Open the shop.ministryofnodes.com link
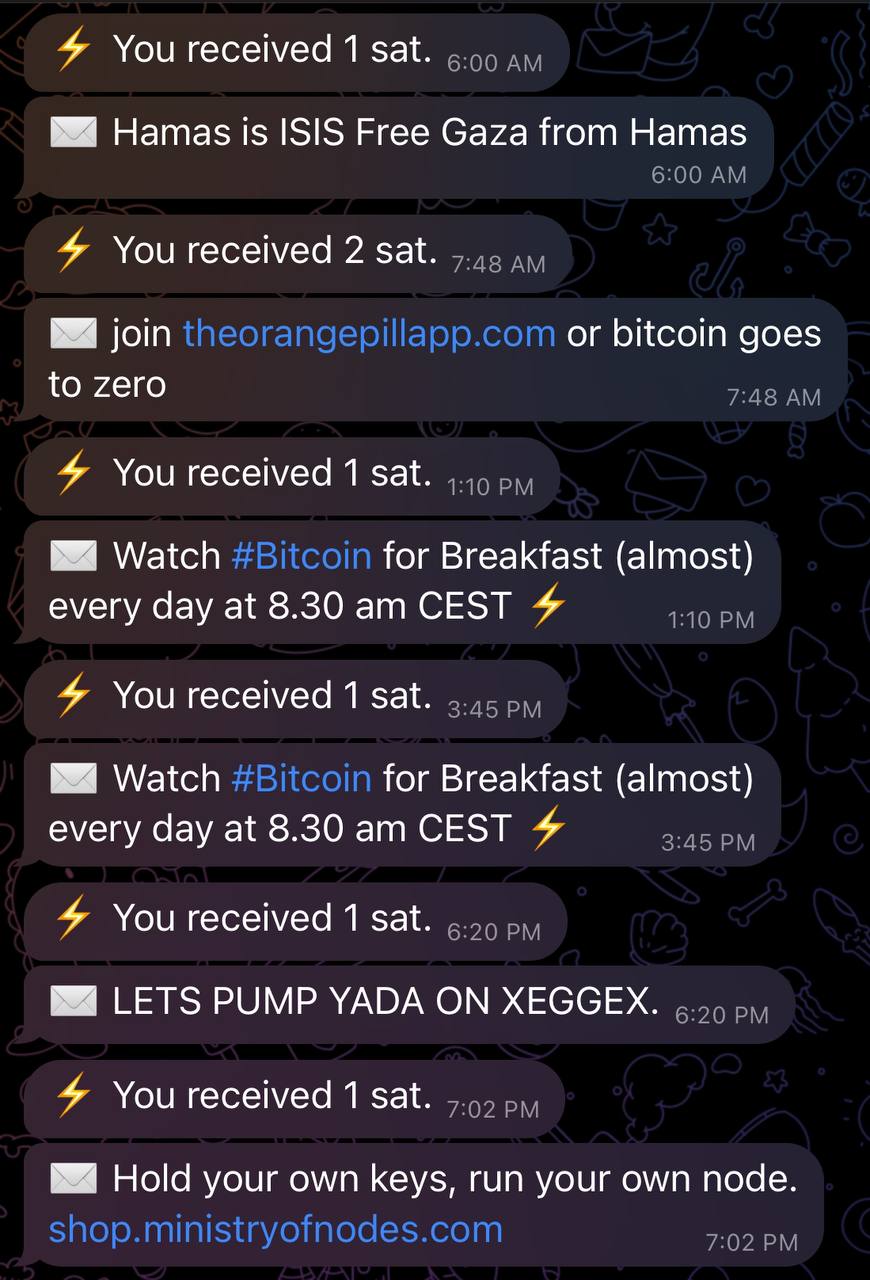This screenshot has width=870, height=1280. pos(275,1228)
